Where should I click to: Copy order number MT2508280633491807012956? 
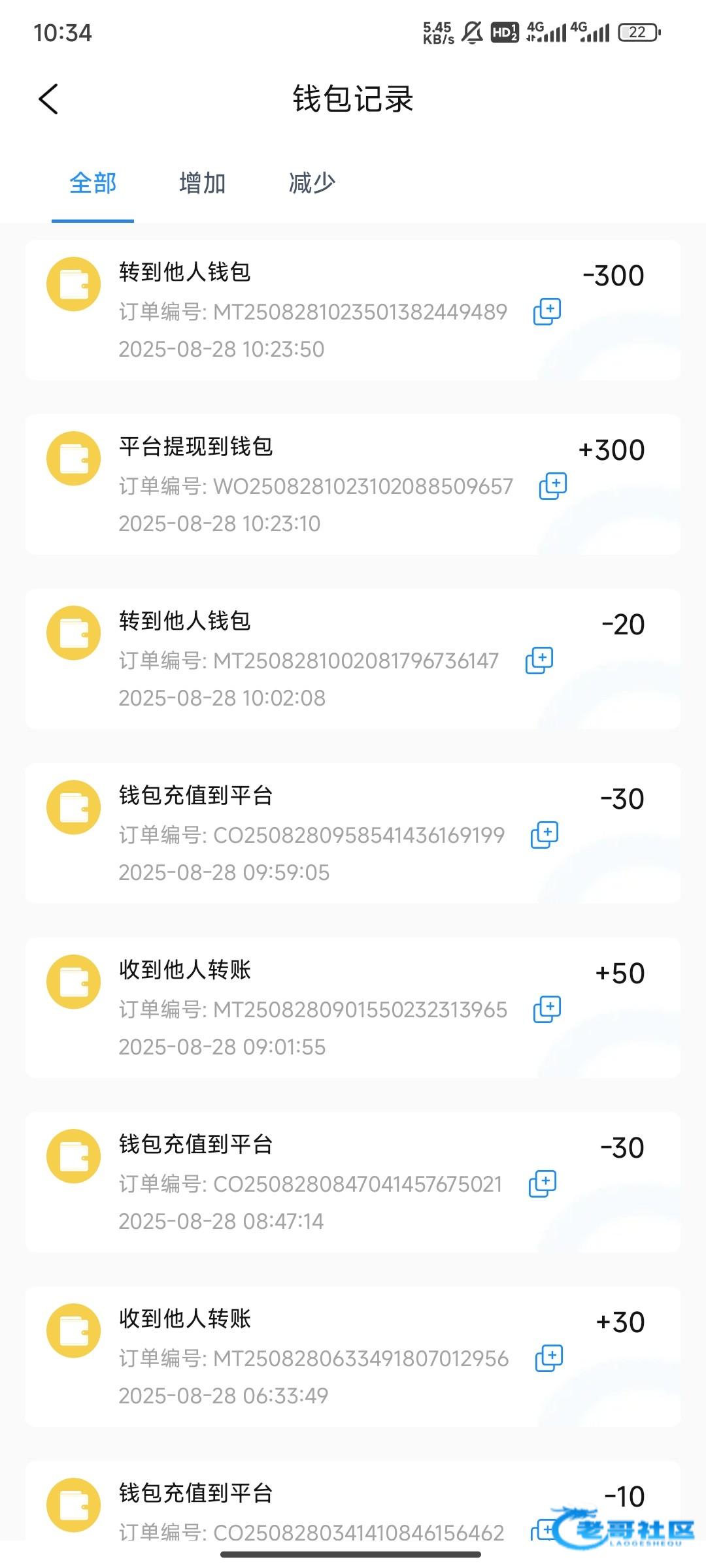(549, 1358)
